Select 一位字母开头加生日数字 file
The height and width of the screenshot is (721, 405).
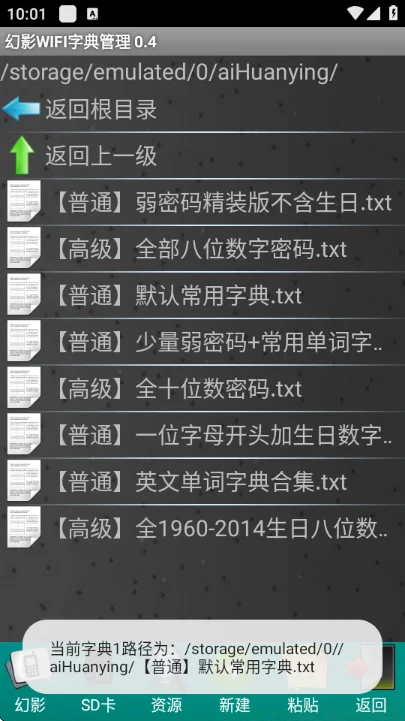[202, 435]
